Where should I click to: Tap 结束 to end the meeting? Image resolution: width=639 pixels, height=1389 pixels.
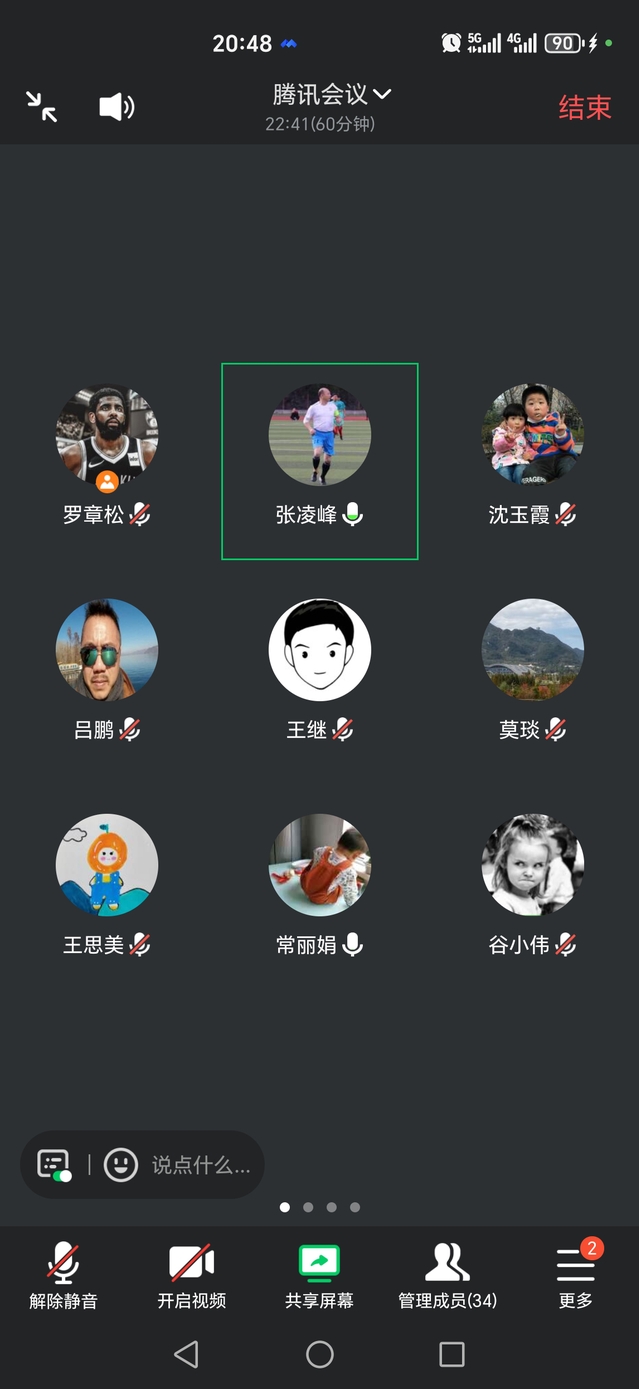click(584, 107)
